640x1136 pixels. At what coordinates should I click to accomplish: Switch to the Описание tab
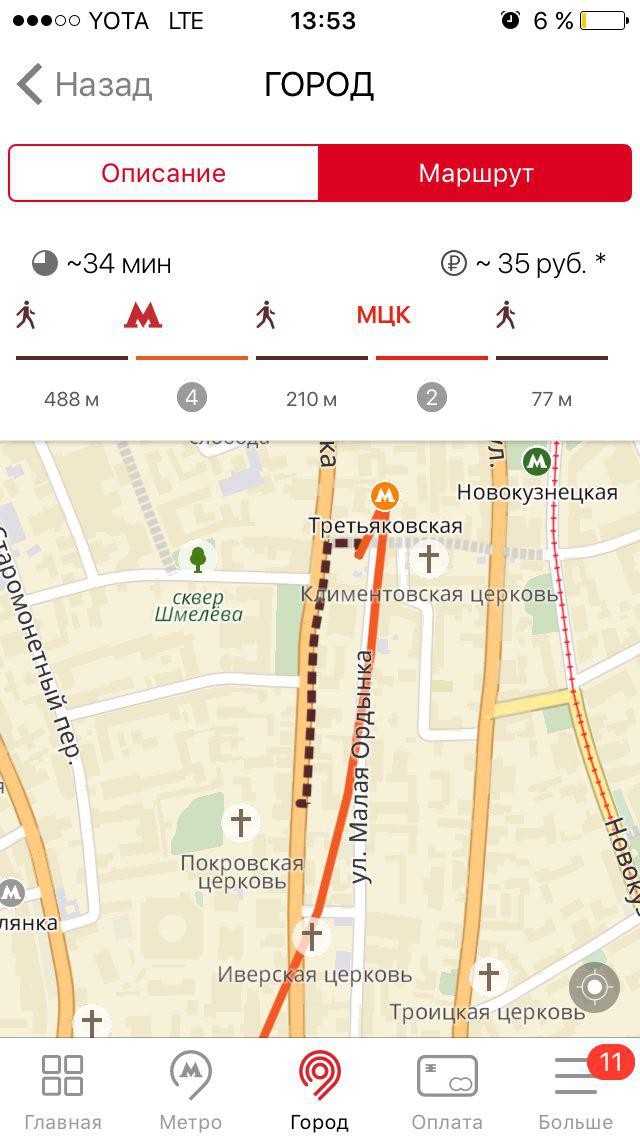(163, 173)
